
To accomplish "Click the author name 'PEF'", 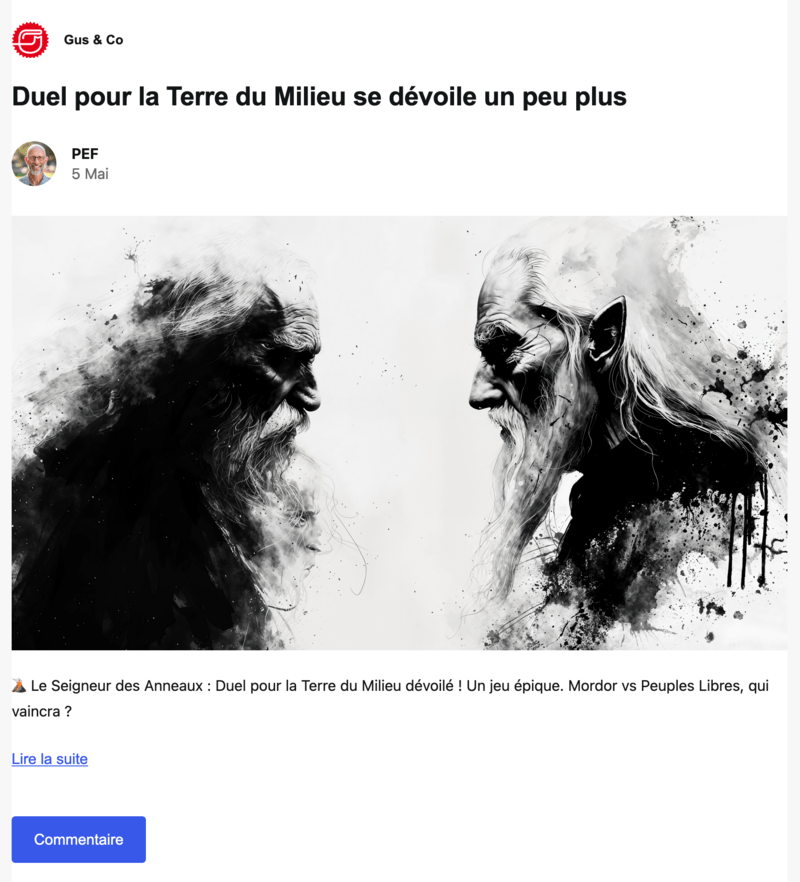I will click(85, 154).
